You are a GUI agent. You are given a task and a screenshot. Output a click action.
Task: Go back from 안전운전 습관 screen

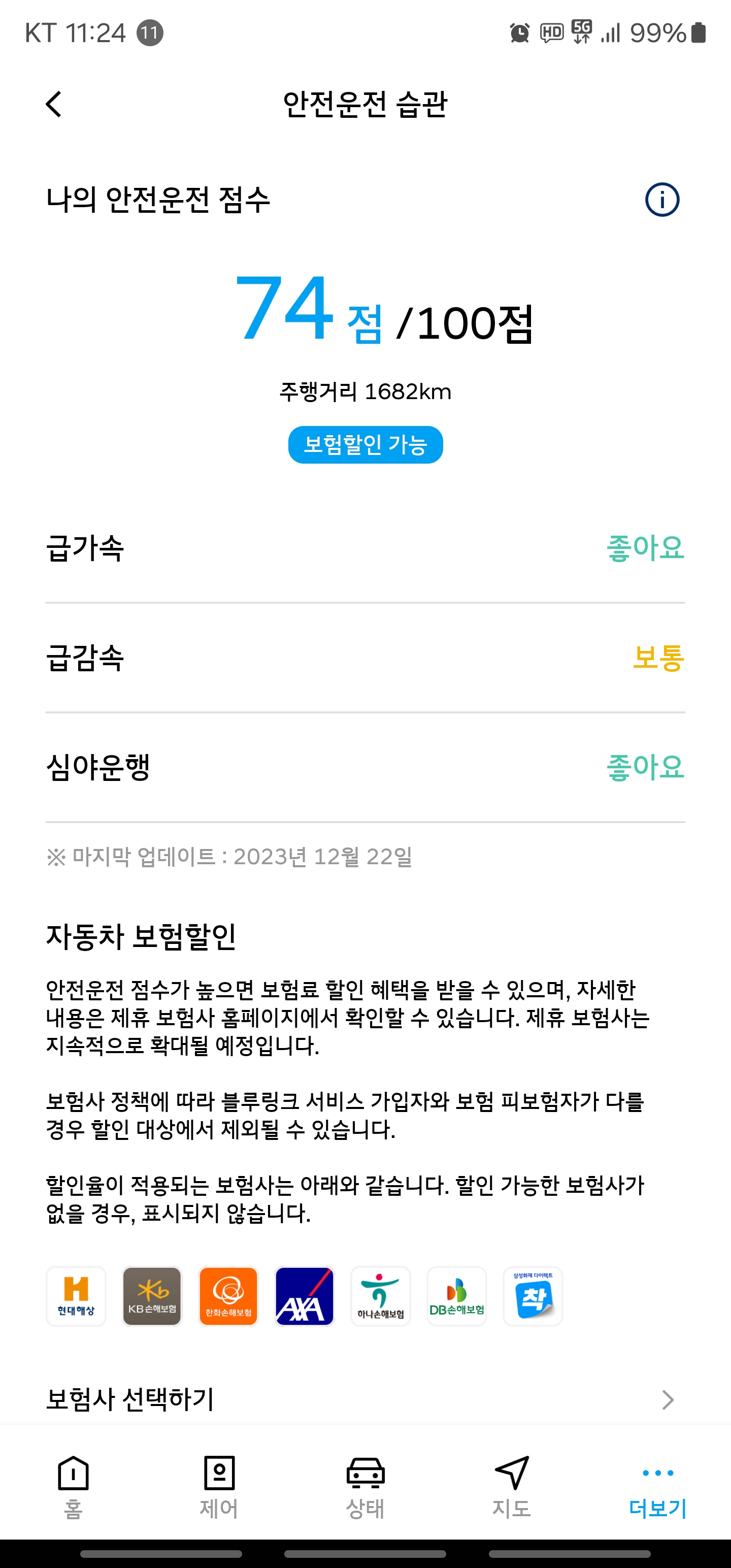click(x=54, y=104)
